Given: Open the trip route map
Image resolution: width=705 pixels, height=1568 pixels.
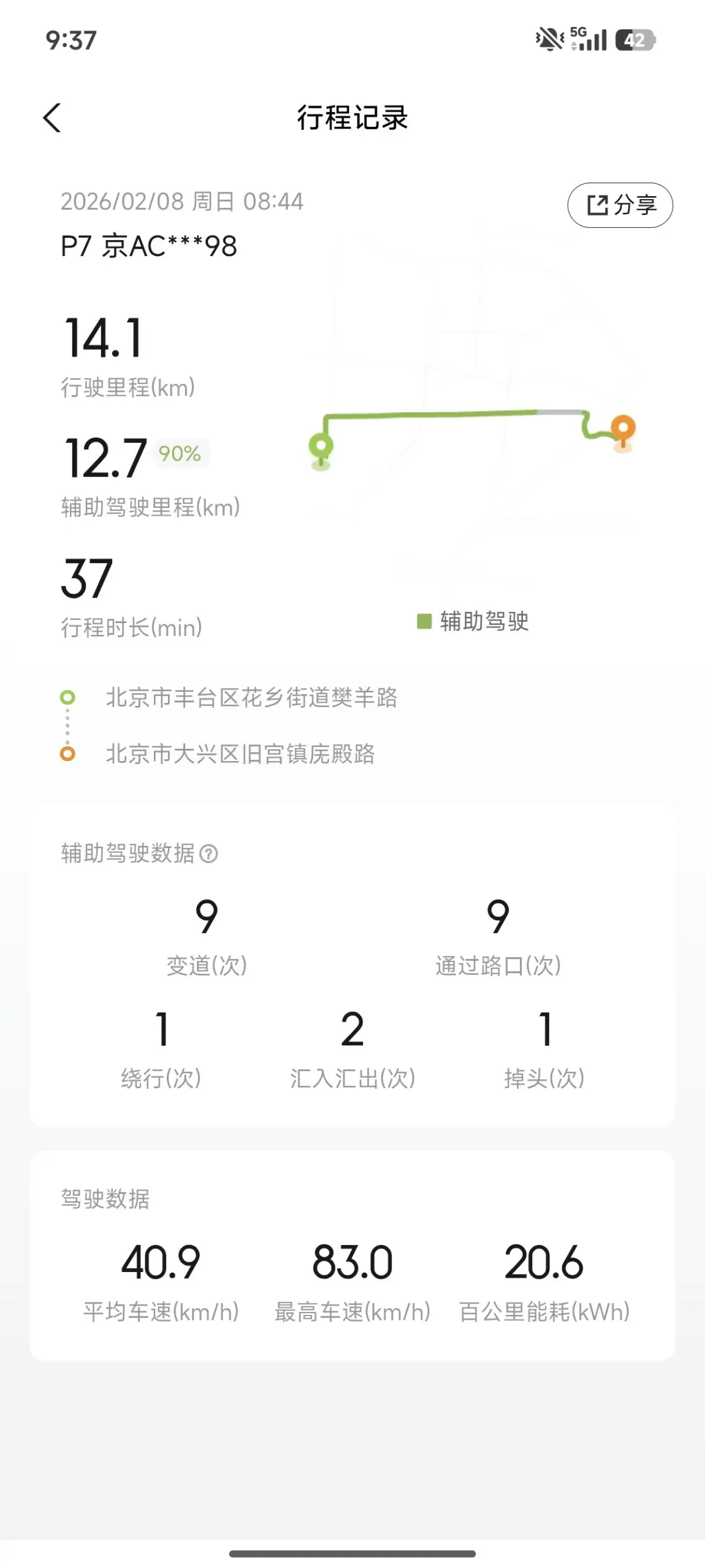Looking at the screenshot, I should (472, 429).
